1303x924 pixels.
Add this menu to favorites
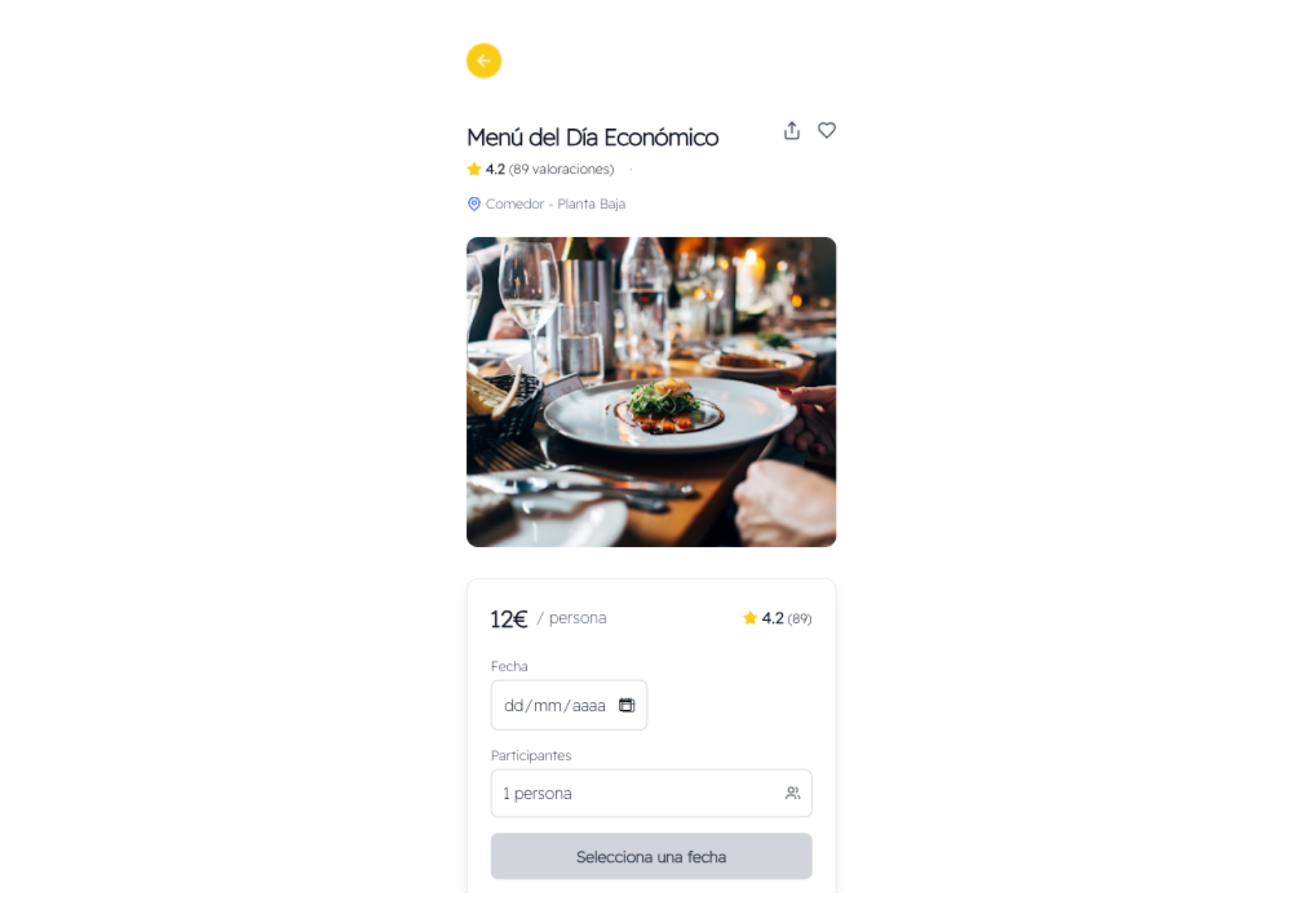point(827,130)
